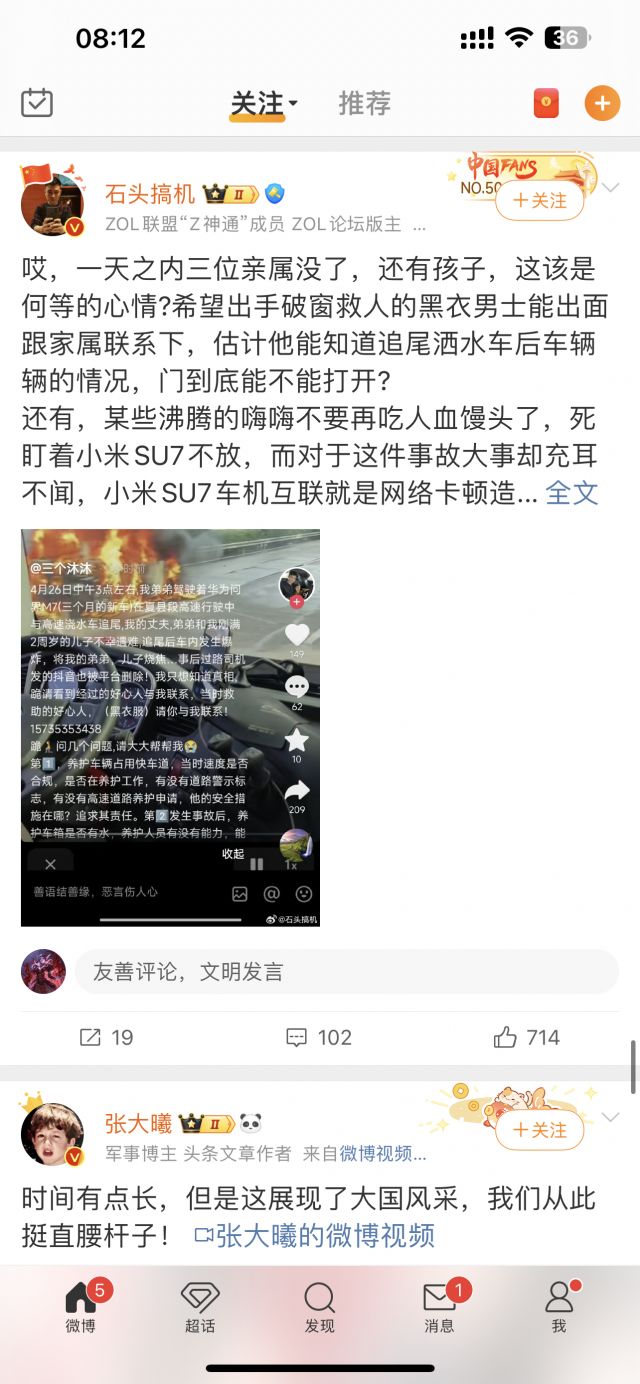Open the 消息 messages tab

pyautogui.click(x=440, y=1308)
